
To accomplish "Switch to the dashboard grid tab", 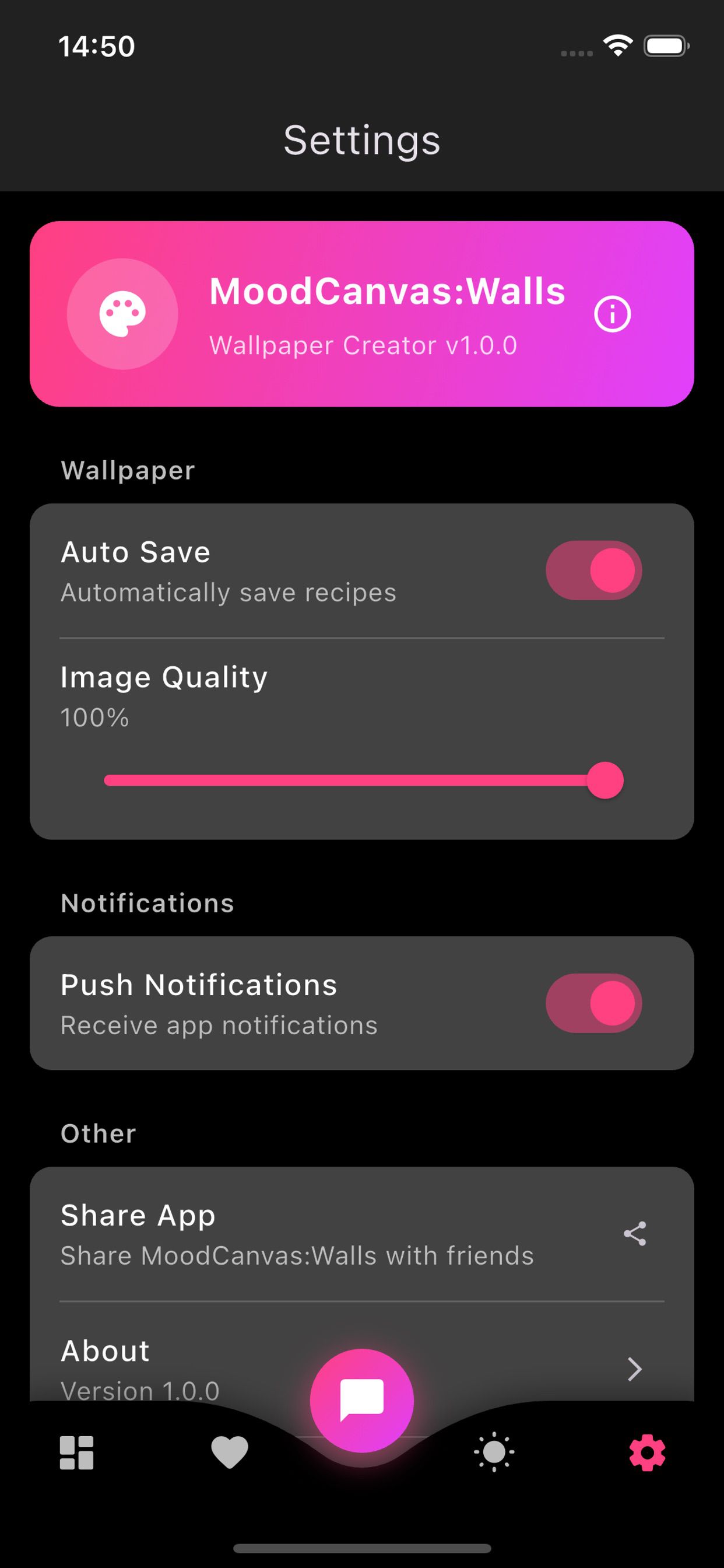I will tap(77, 1453).
